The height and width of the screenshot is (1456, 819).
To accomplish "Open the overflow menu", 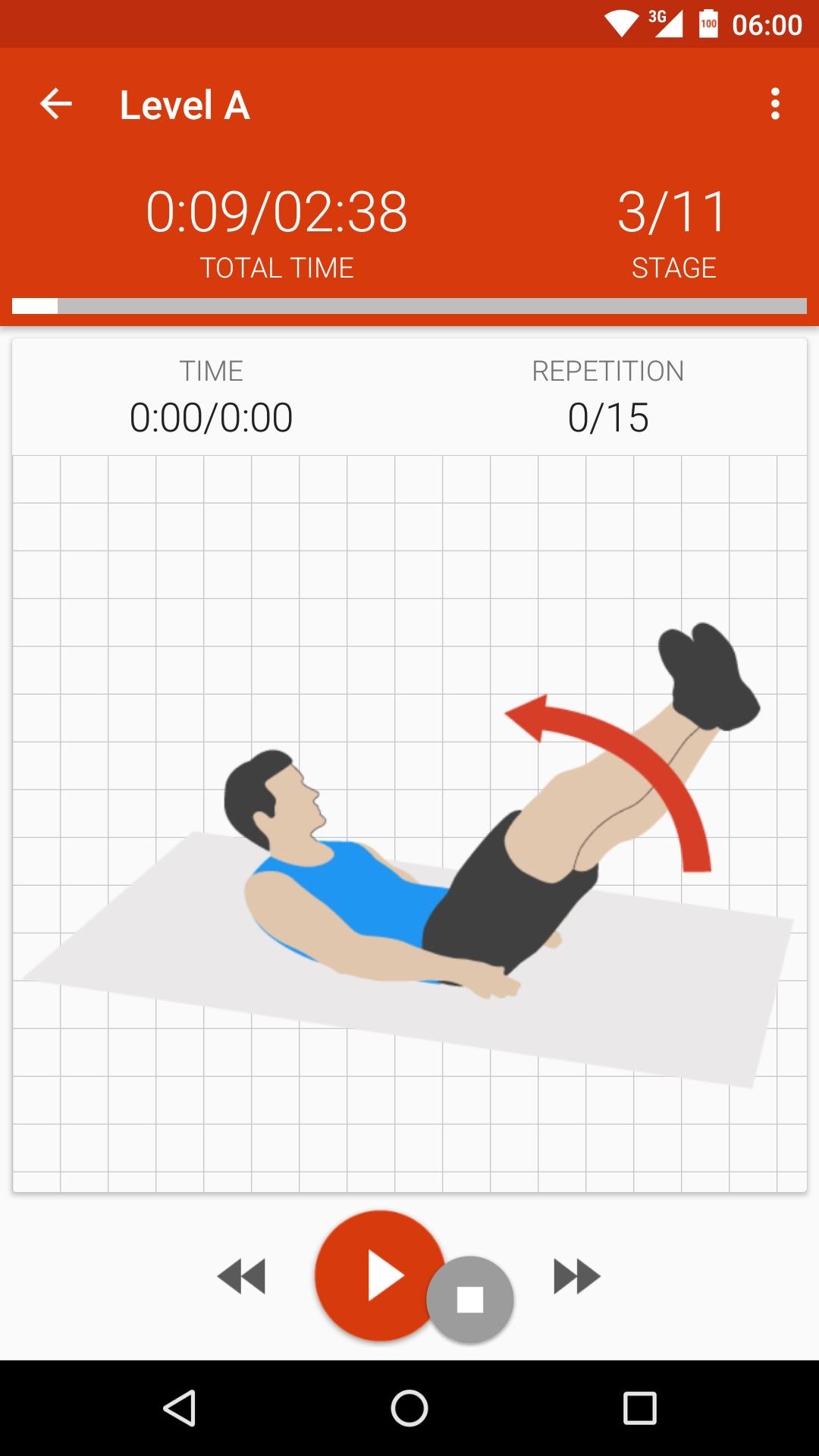I will [x=774, y=104].
